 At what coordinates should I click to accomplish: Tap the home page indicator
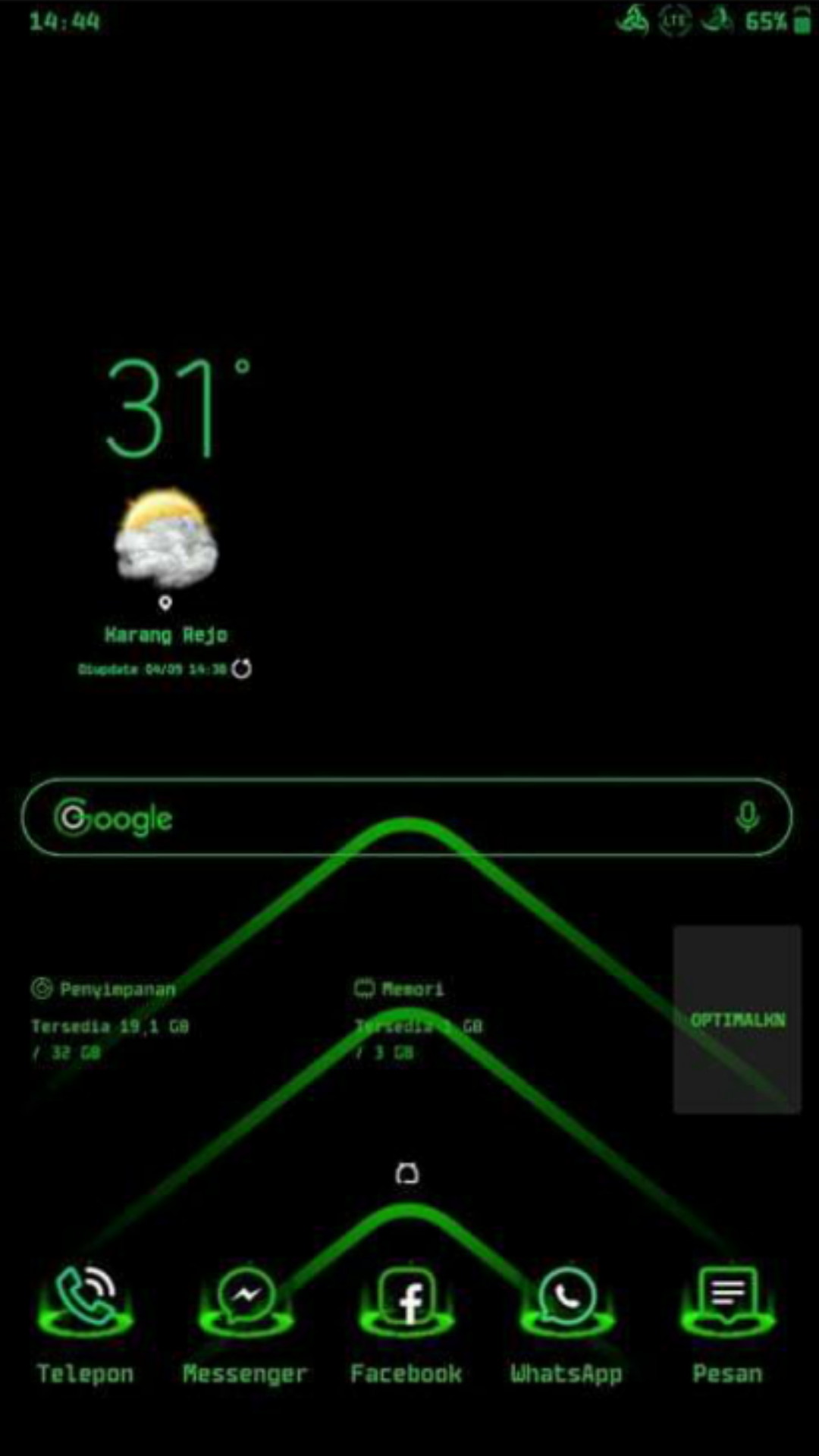point(407,1174)
